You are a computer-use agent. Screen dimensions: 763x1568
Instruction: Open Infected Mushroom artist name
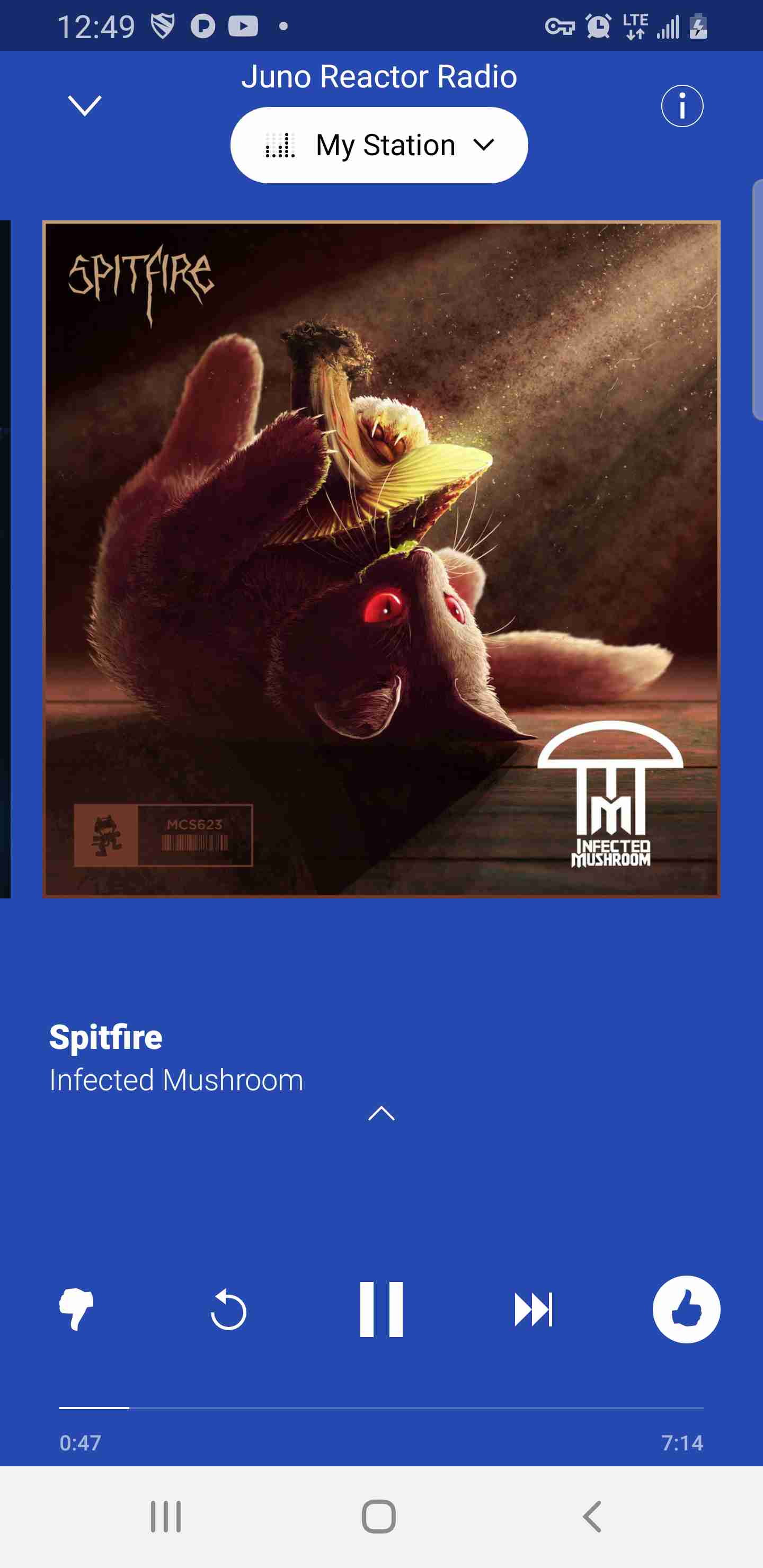pyautogui.click(x=176, y=1080)
